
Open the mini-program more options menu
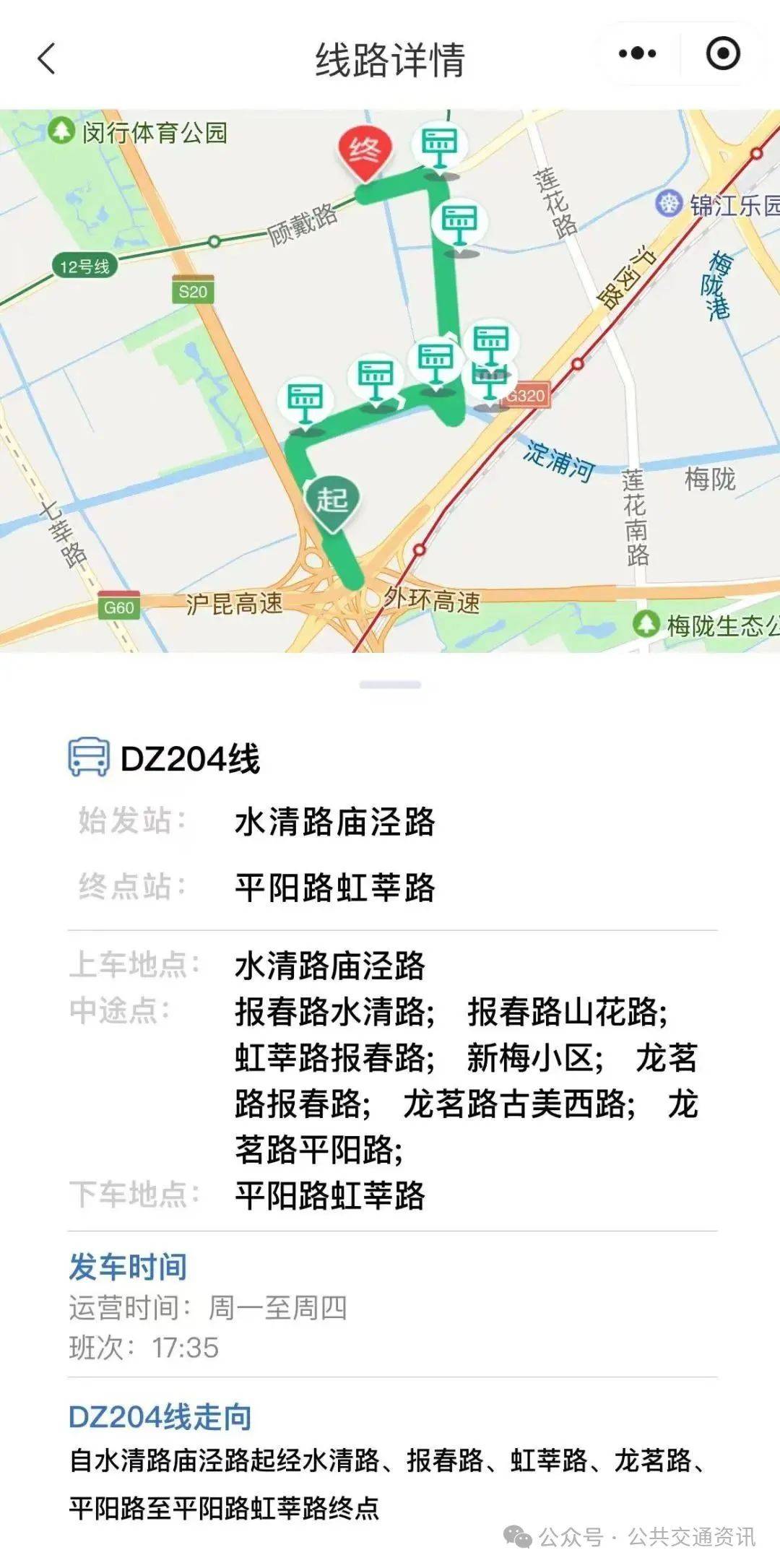tap(637, 53)
